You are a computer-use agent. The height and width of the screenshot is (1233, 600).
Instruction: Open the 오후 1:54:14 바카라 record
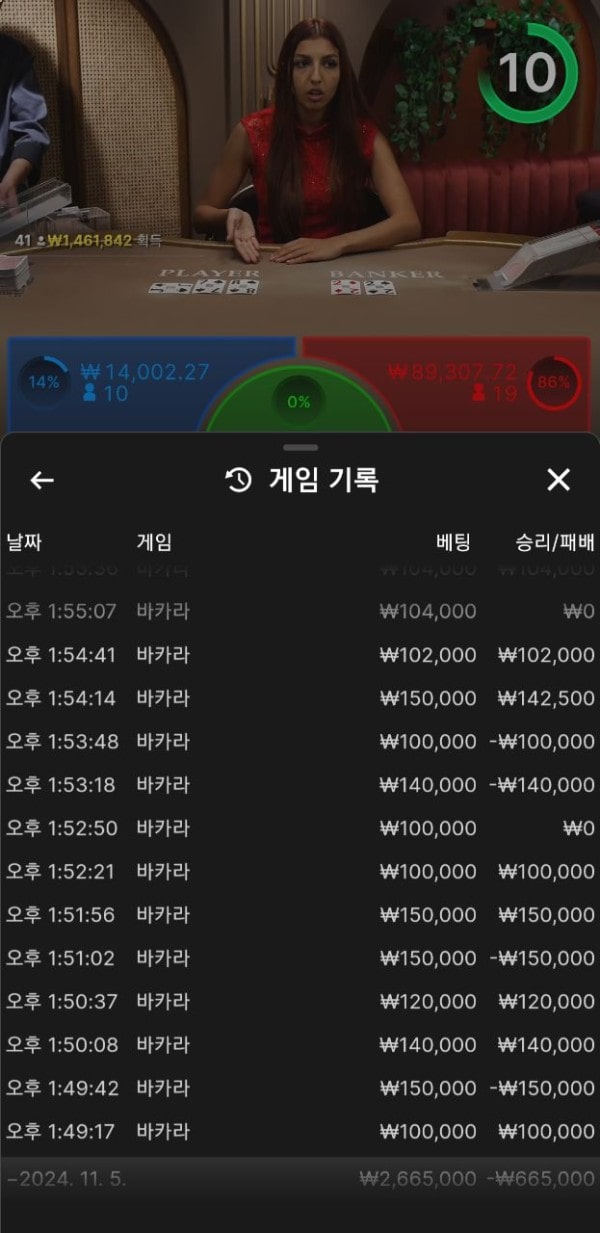click(x=300, y=698)
